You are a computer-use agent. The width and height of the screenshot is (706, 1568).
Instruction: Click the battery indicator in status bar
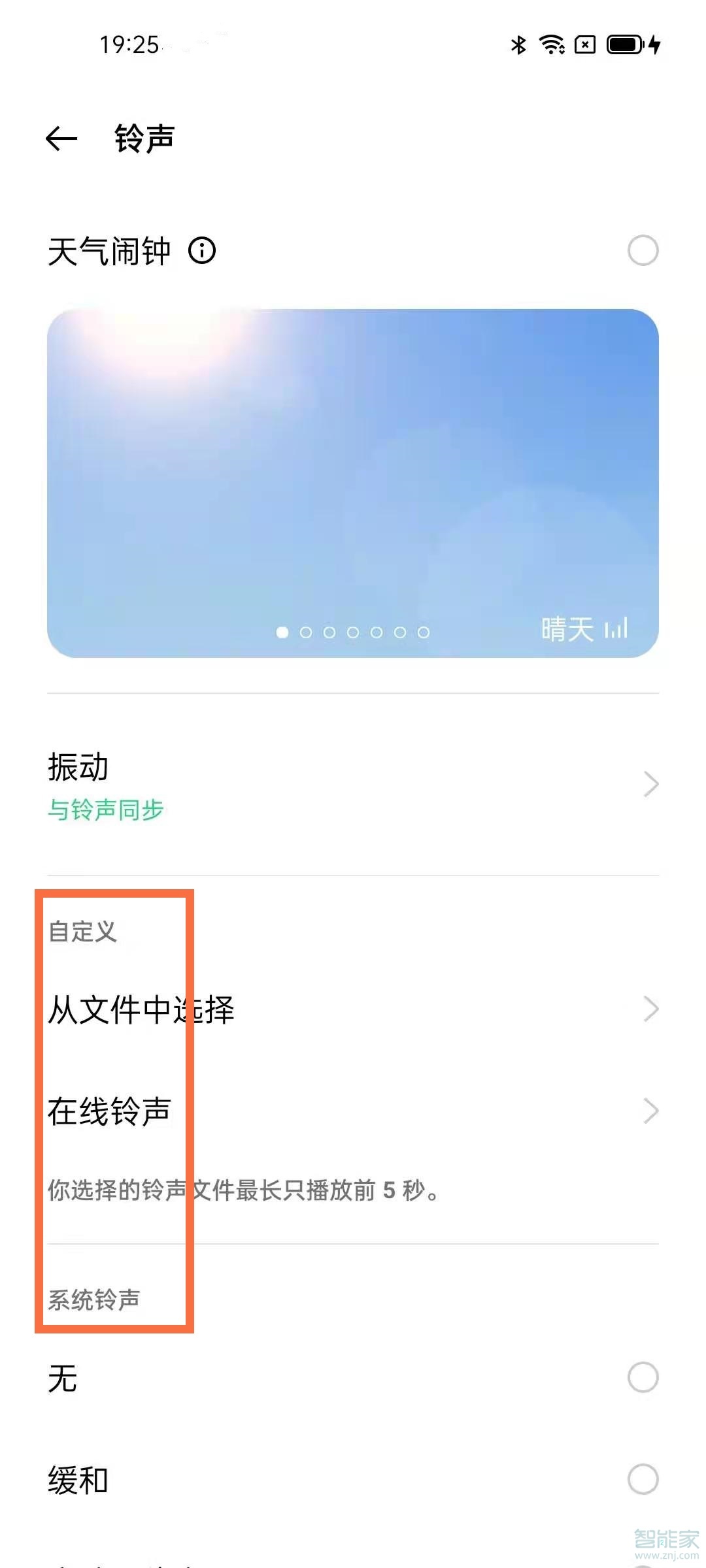(624, 44)
